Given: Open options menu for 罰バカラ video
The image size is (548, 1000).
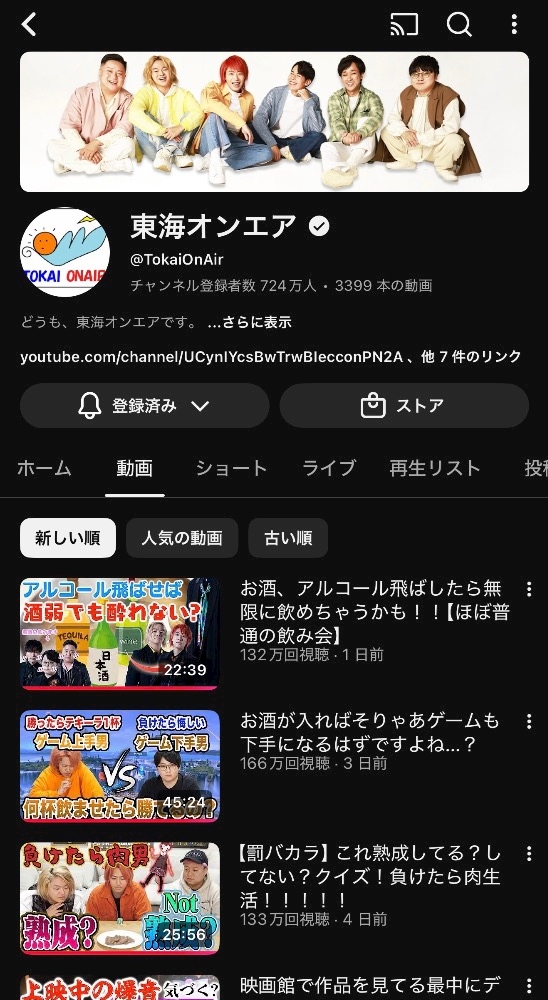Looking at the screenshot, I should [529, 854].
